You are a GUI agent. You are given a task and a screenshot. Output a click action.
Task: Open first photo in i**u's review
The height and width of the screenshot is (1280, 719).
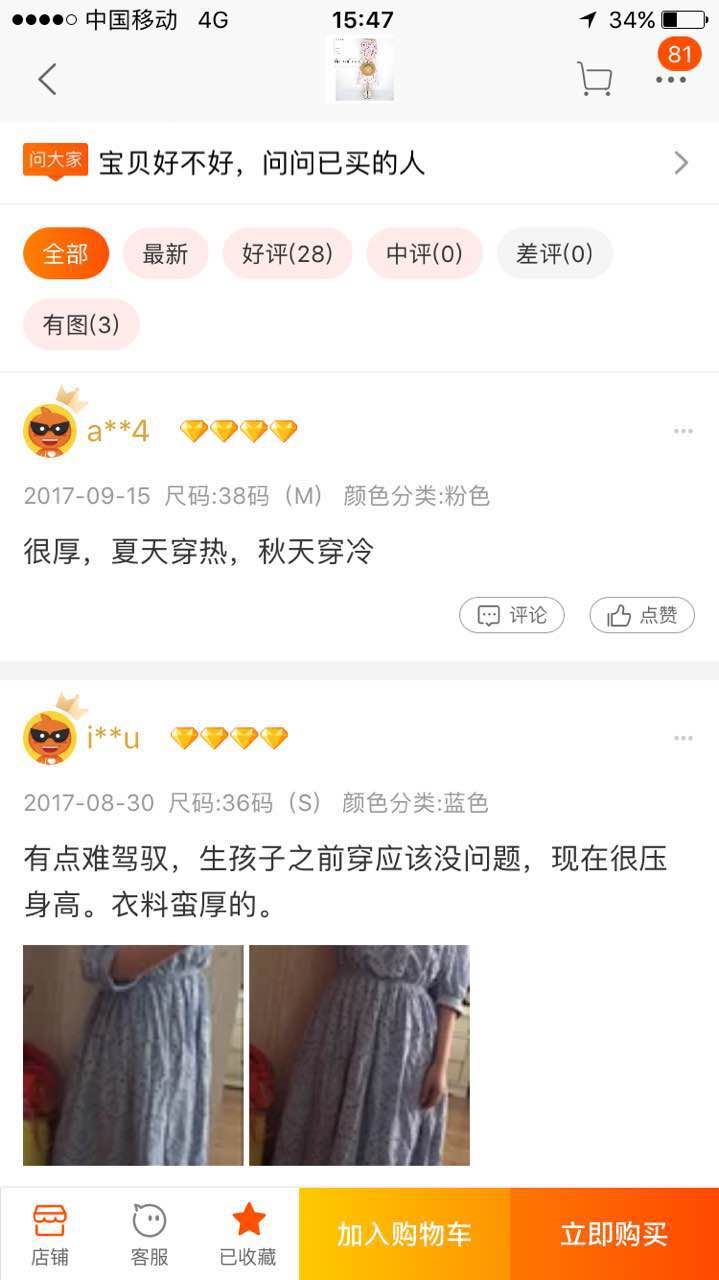pos(133,1055)
